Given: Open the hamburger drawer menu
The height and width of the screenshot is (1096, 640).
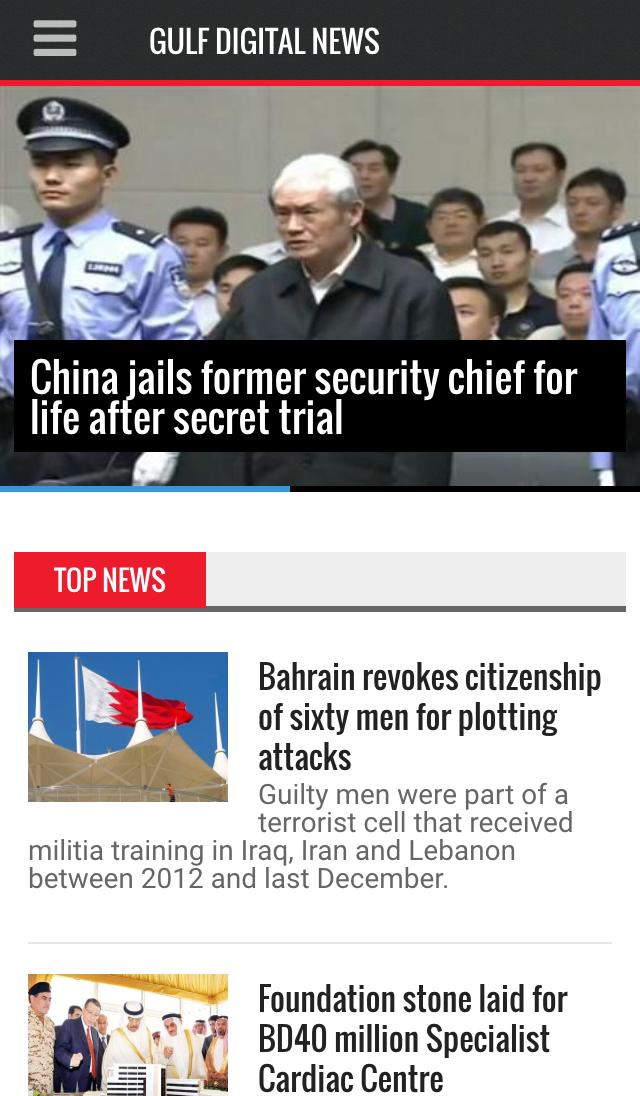Looking at the screenshot, I should click(54, 40).
